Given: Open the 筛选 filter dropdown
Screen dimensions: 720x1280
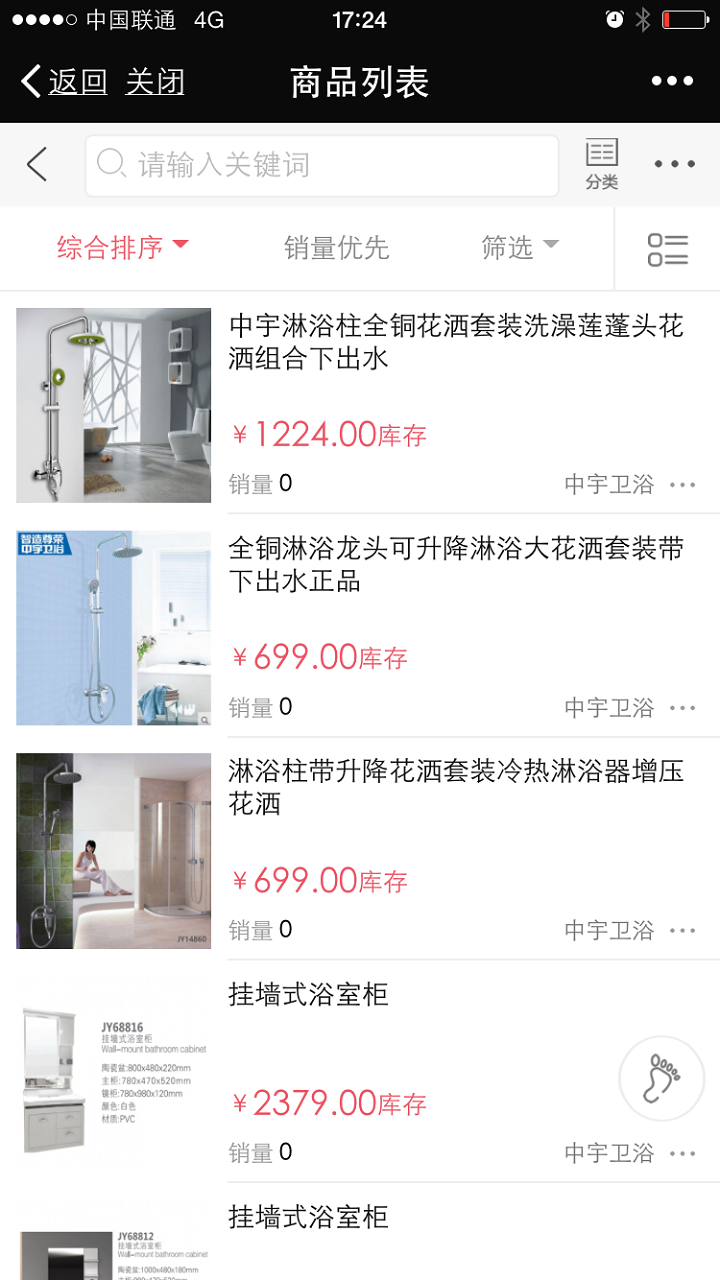Looking at the screenshot, I should tap(520, 247).
